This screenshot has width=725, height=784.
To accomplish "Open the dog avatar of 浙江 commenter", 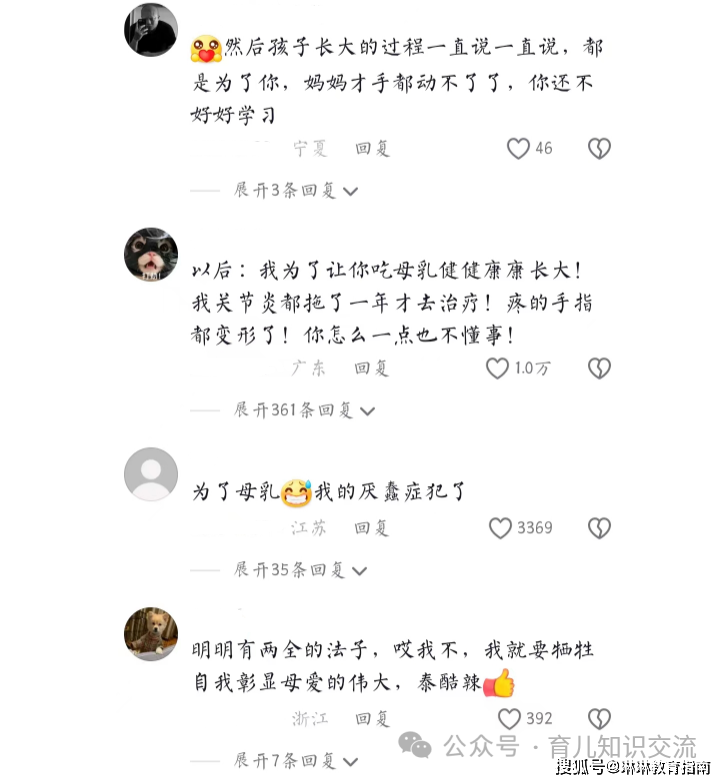I will pyautogui.click(x=151, y=634).
